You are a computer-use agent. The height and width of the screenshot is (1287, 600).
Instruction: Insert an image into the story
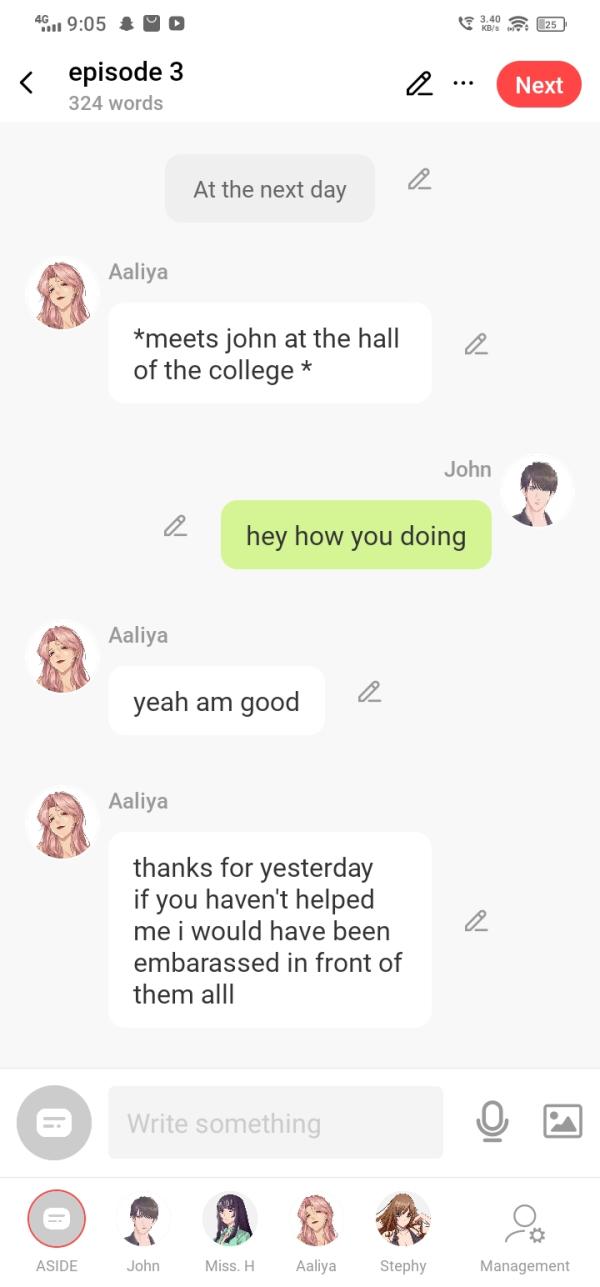[562, 1122]
